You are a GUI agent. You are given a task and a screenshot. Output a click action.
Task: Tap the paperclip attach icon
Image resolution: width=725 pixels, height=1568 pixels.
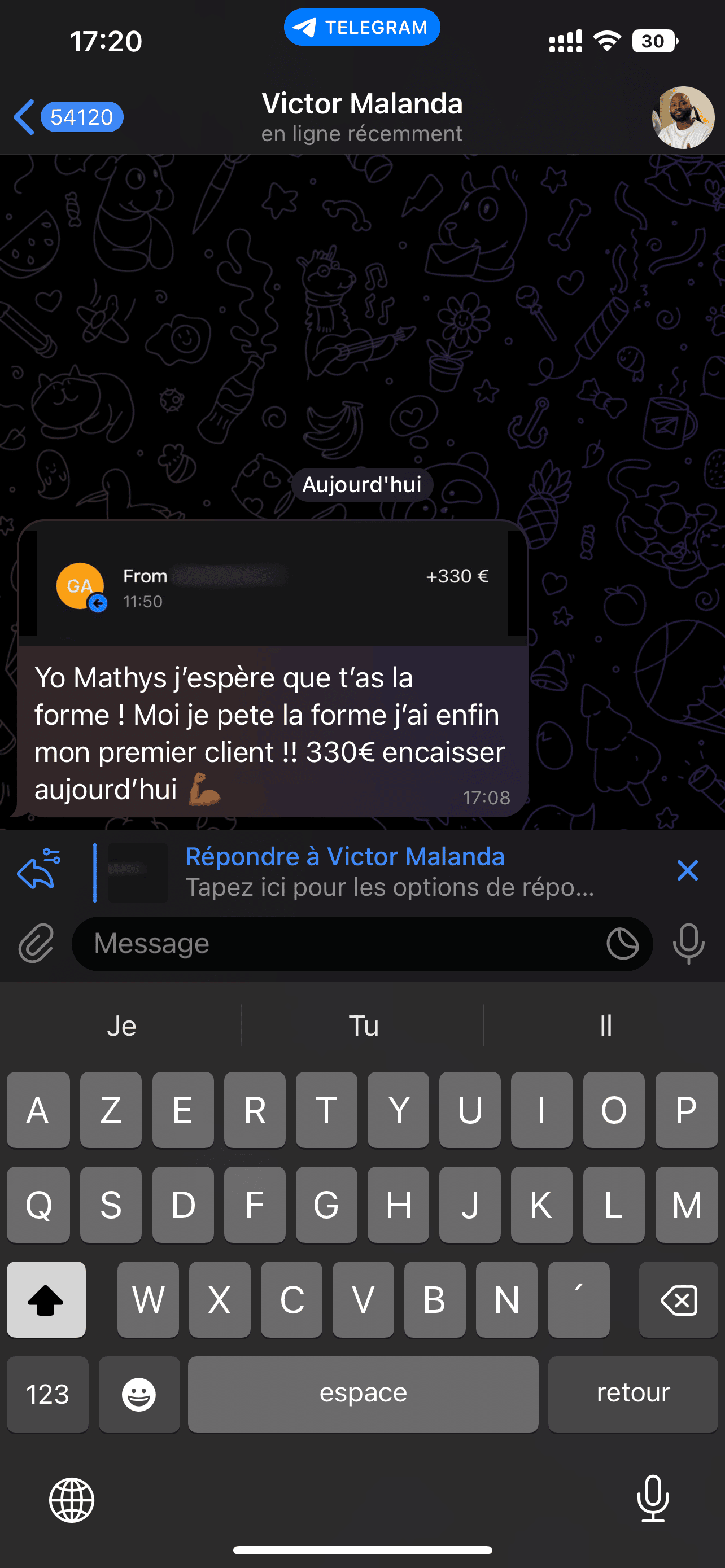click(x=36, y=944)
